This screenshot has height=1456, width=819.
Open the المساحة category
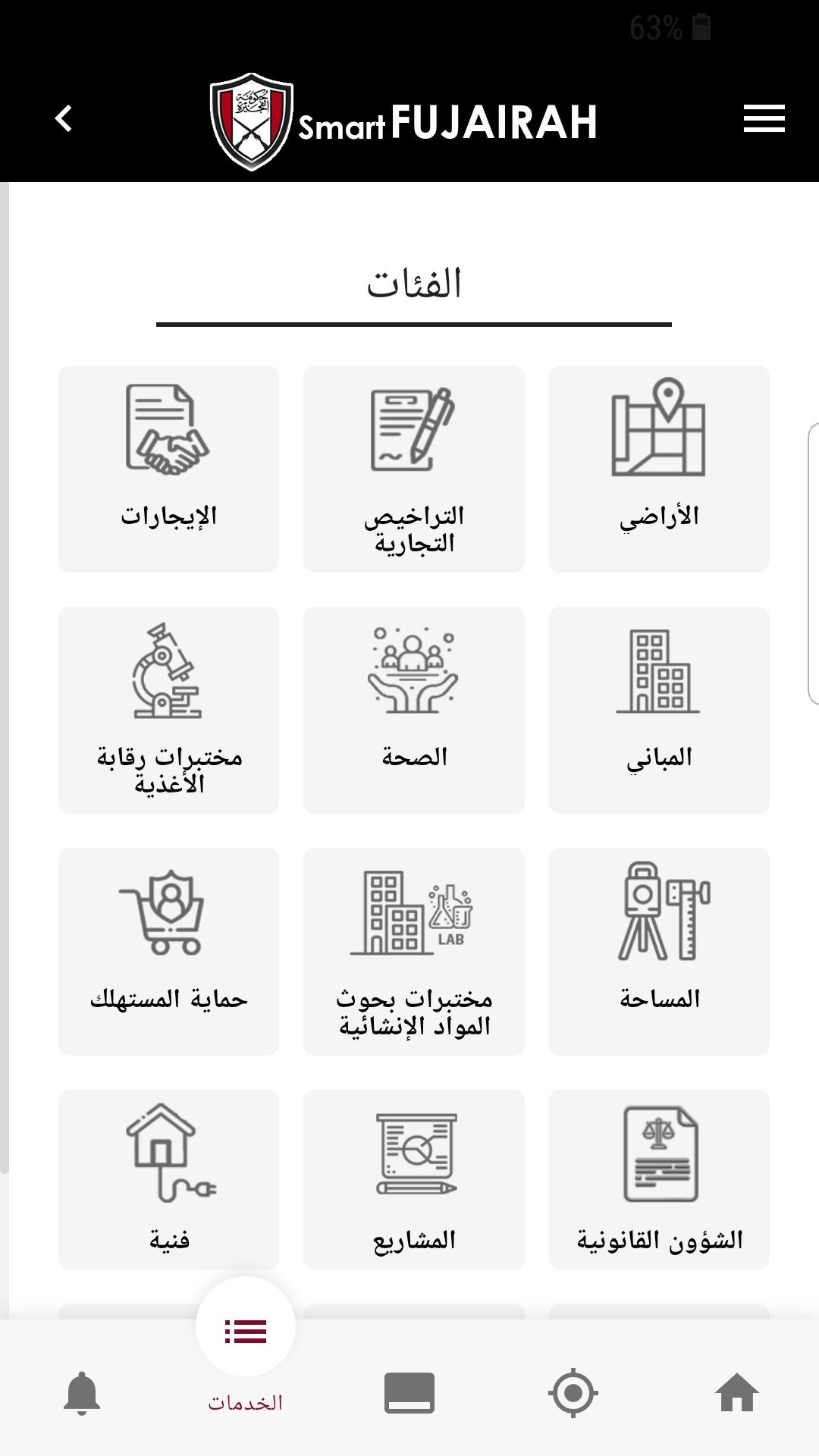pyautogui.click(x=659, y=951)
